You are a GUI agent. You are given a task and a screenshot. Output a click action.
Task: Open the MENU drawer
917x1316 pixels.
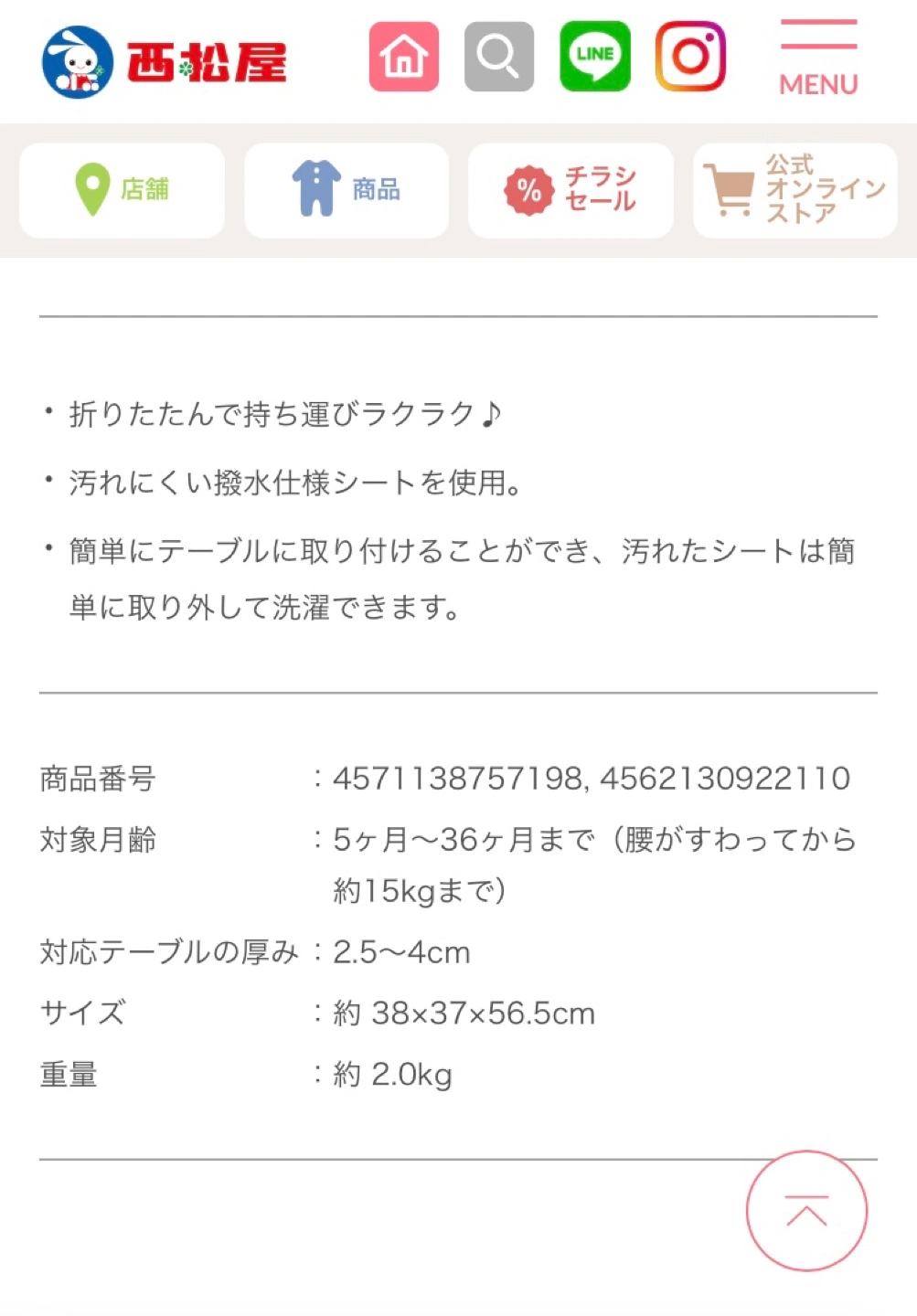[x=818, y=58]
